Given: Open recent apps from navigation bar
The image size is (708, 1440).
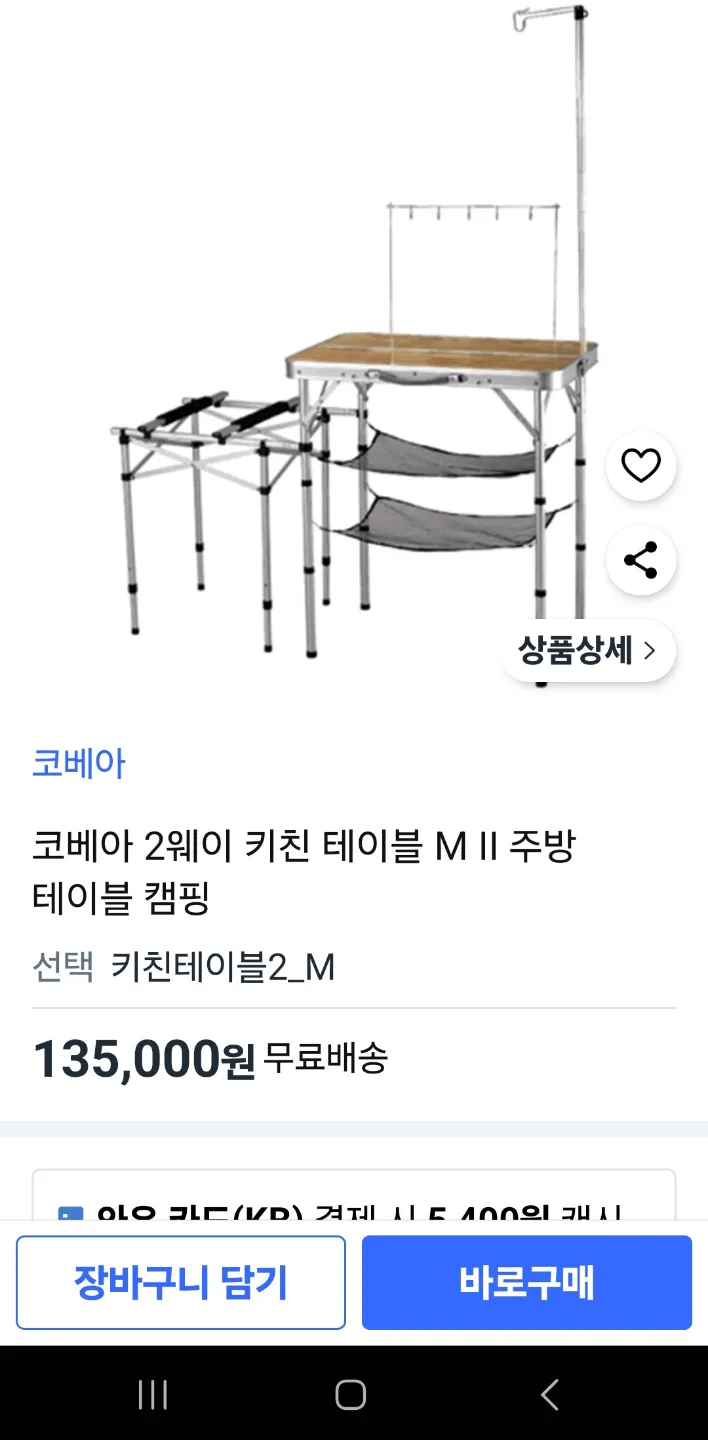Looking at the screenshot, I should [x=153, y=1394].
